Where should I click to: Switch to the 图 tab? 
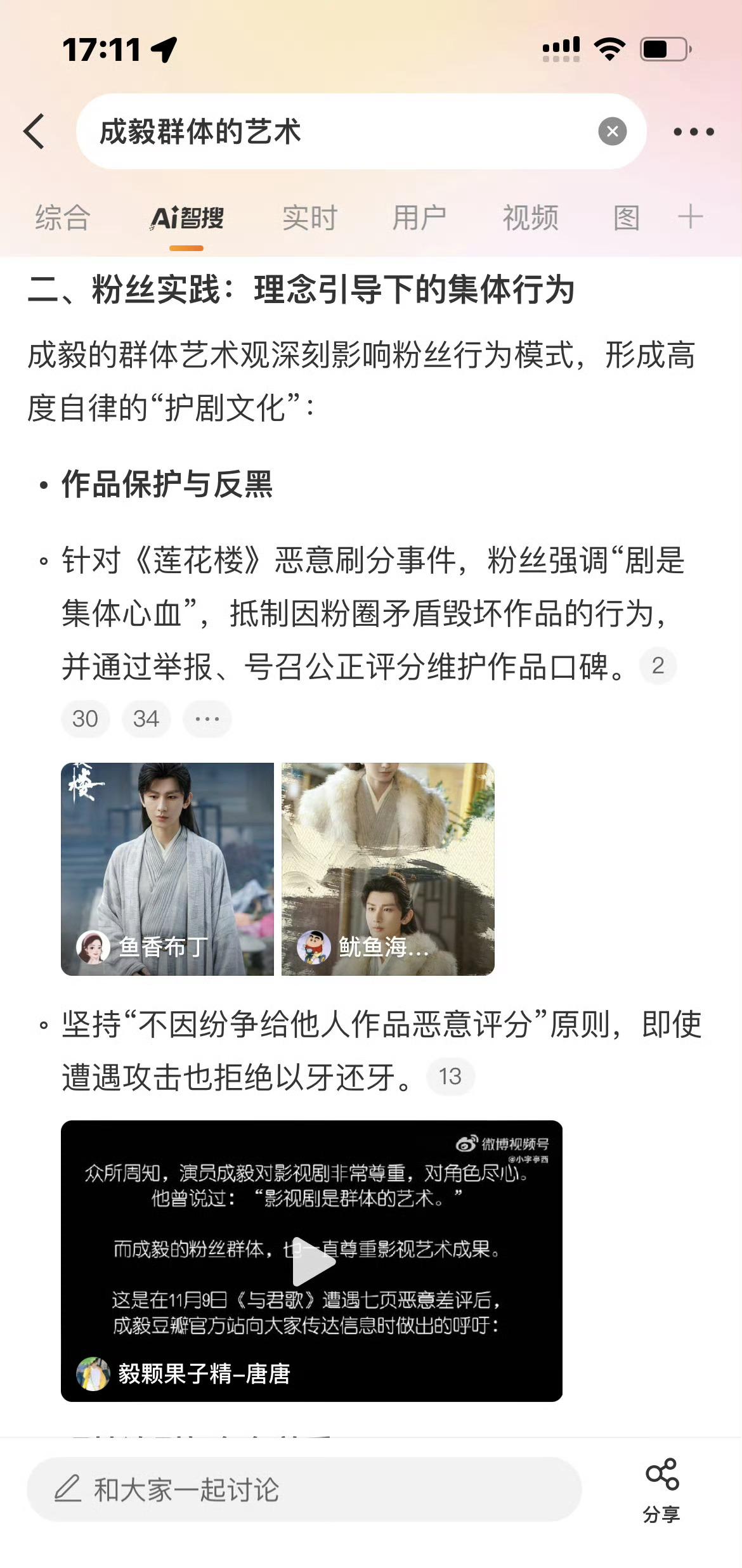[x=626, y=218]
